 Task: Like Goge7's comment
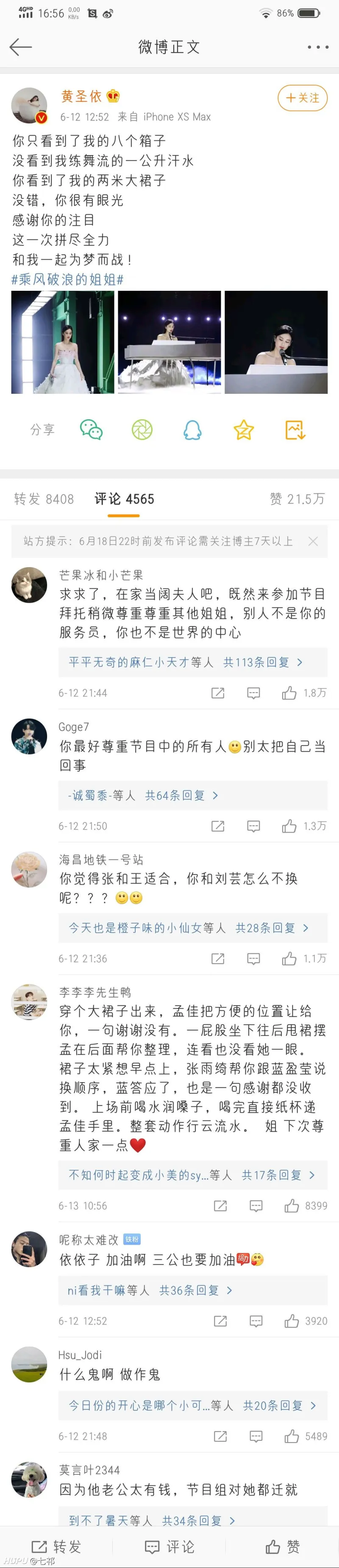290,826
